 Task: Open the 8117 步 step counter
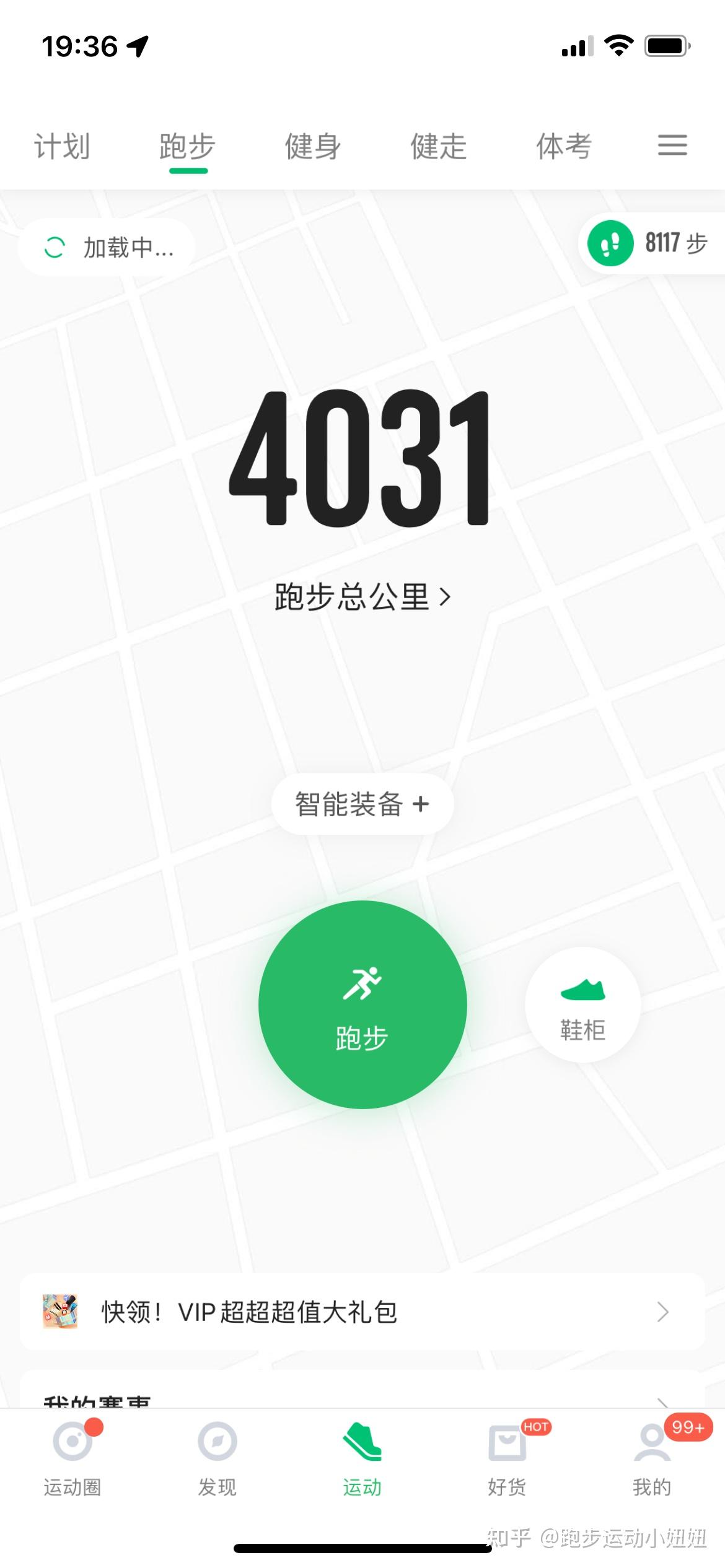651,243
